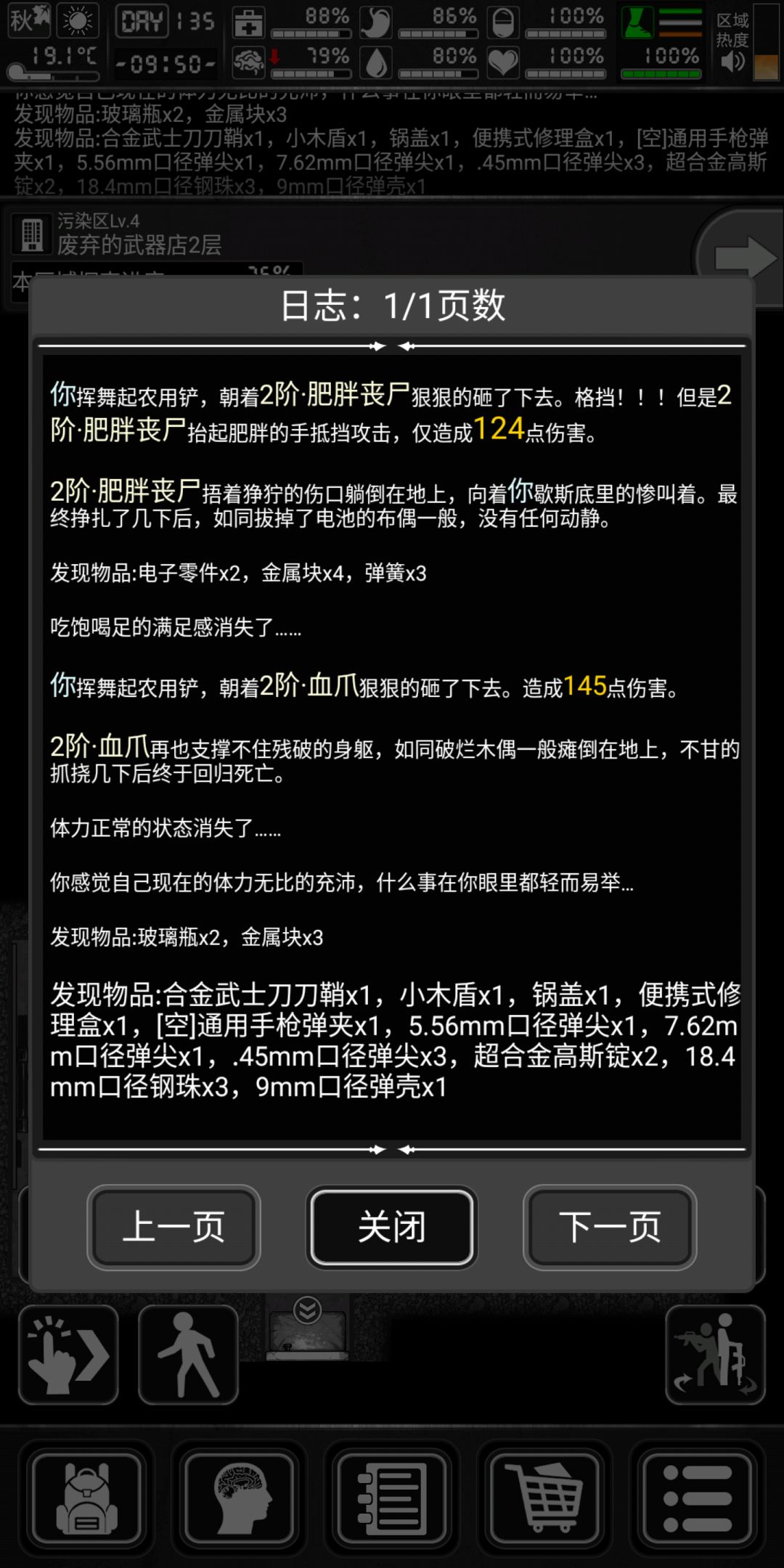Screen dimensions: 784x1568
Task: Tap the hand-with-arrow explore icon
Action: 68,1352
